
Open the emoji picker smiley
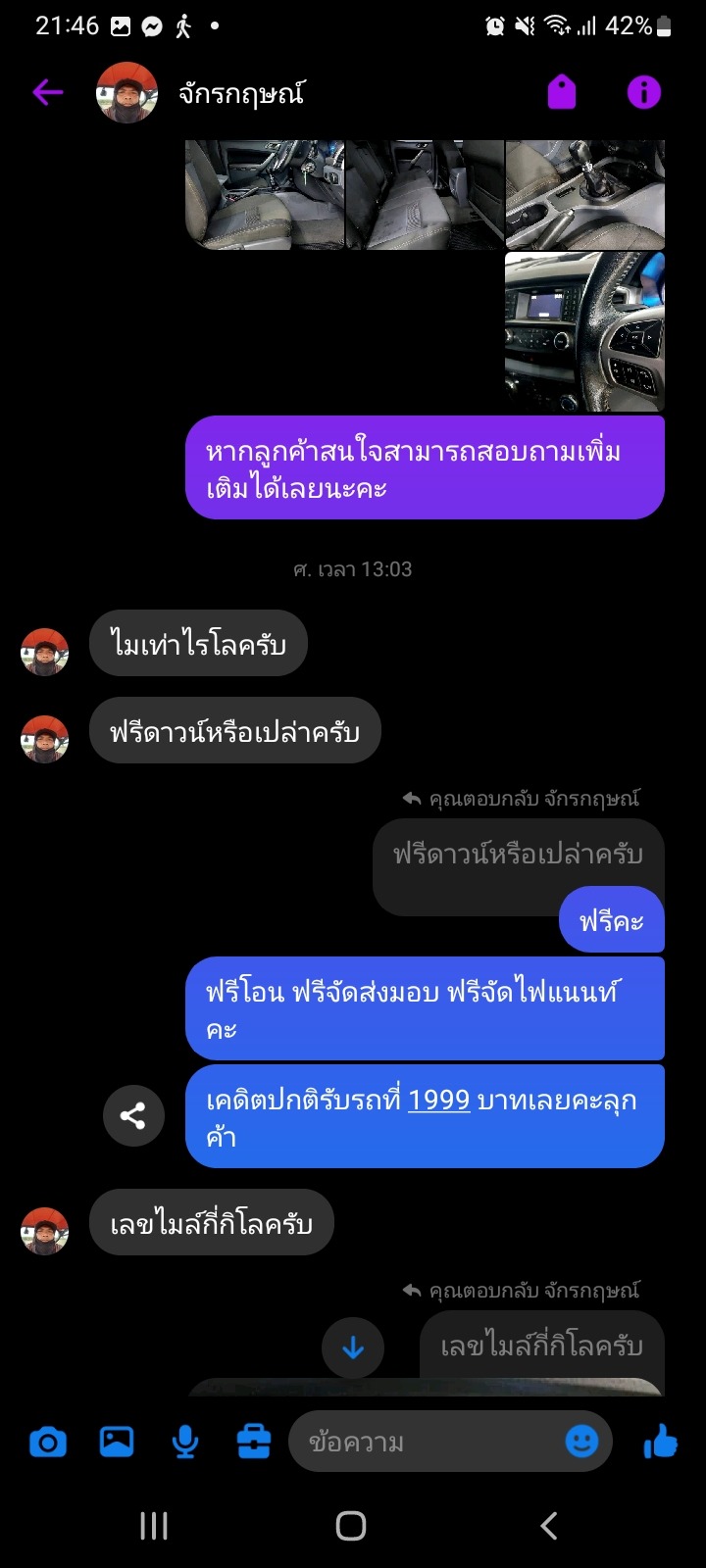[x=582, y=1441]
